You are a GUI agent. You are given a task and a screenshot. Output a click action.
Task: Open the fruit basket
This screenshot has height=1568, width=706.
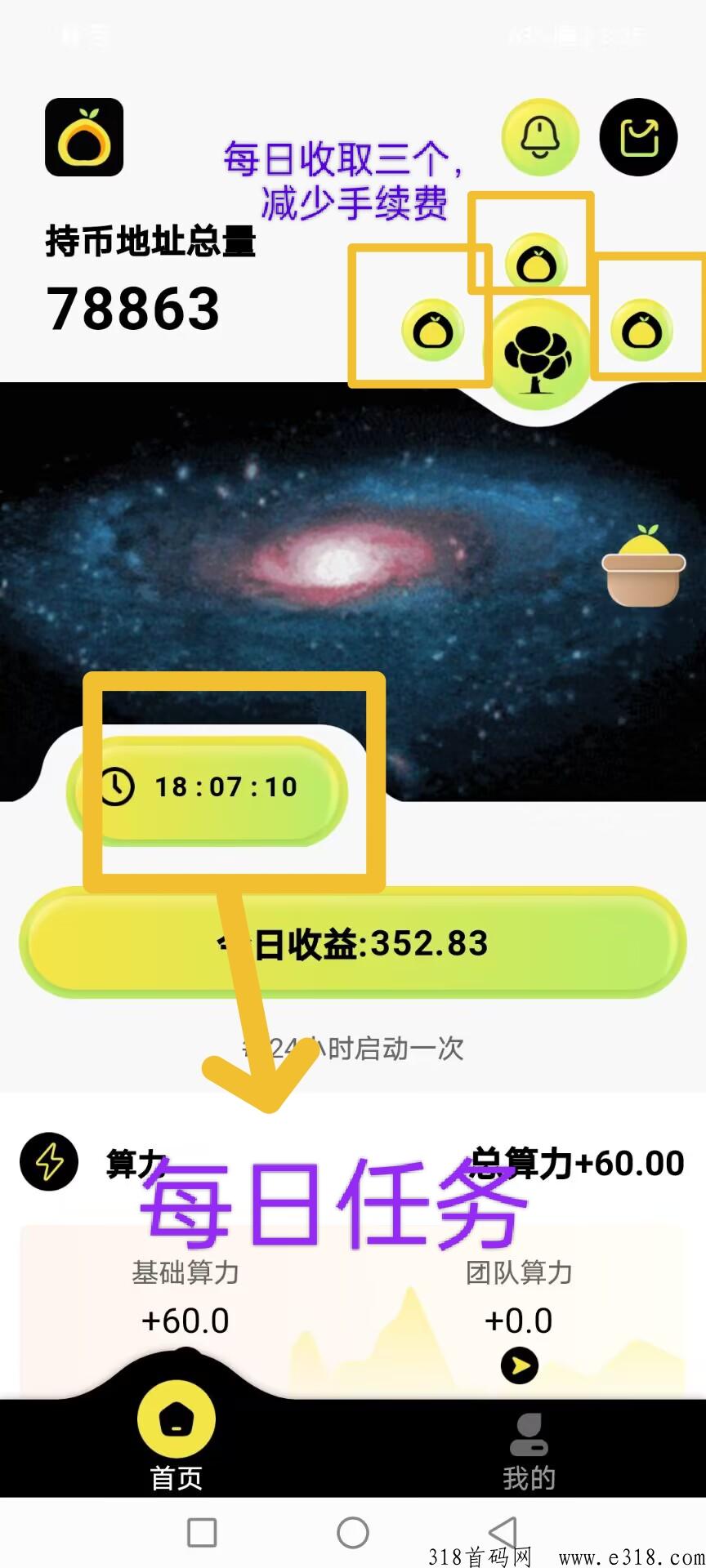644,567
